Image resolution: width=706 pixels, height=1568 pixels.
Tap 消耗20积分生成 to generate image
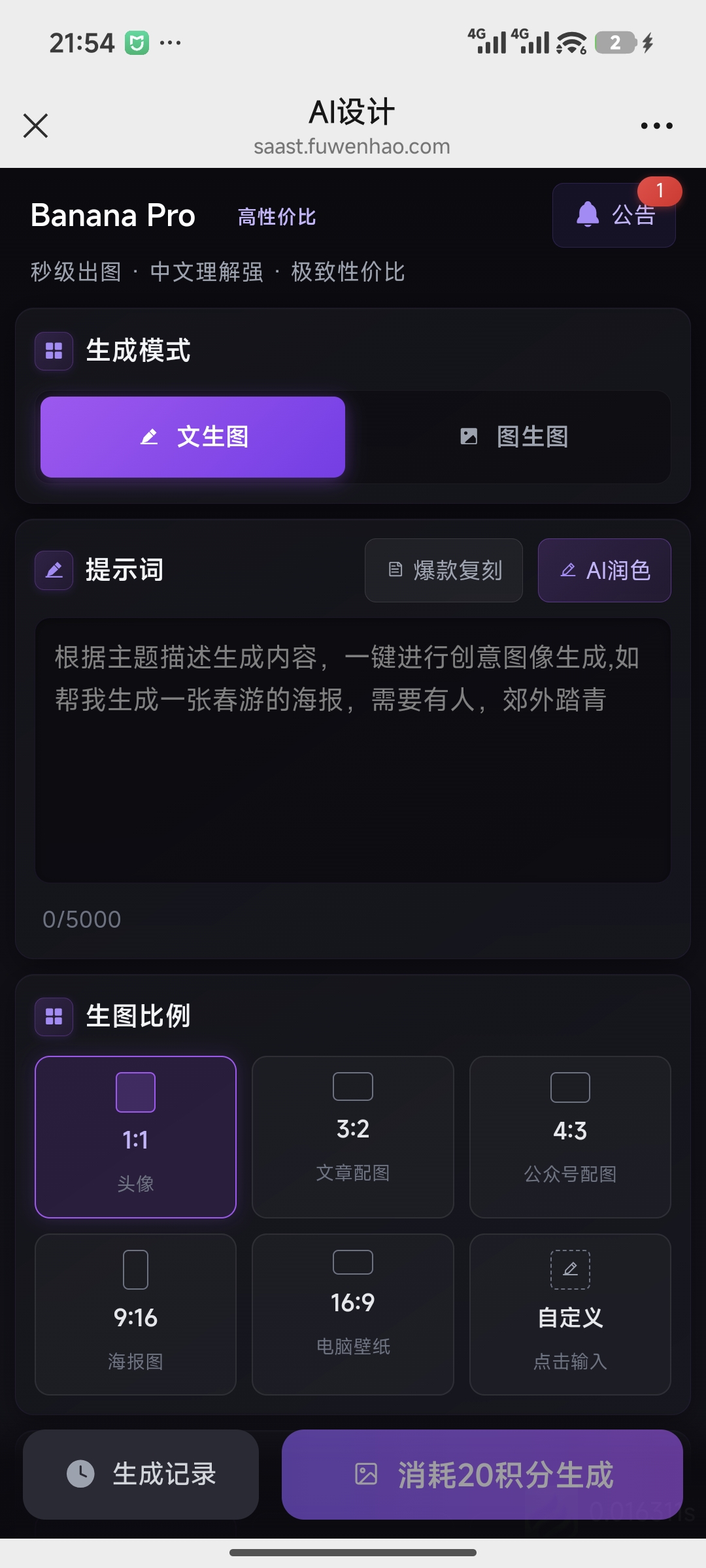tap(482, 1475)
